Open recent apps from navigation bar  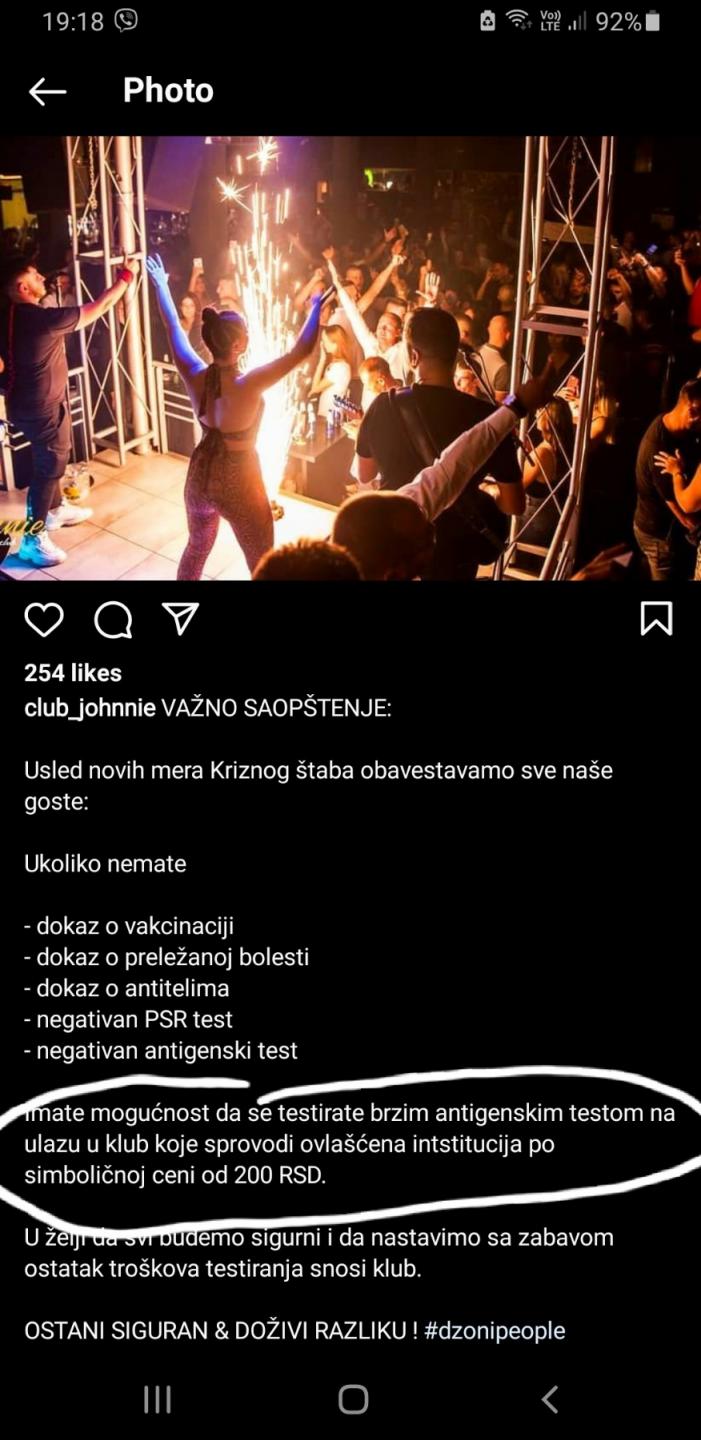(157, 1399)
